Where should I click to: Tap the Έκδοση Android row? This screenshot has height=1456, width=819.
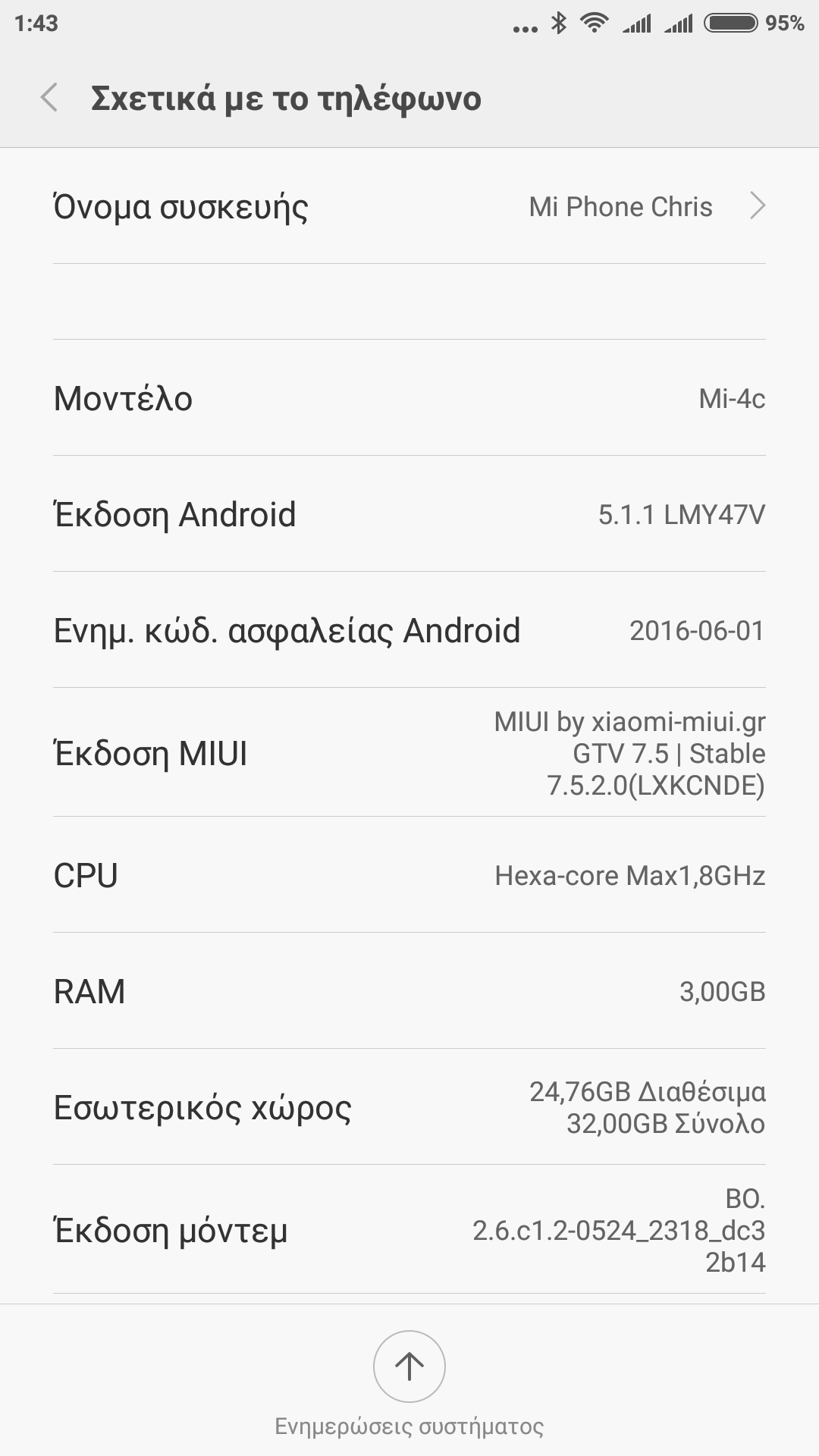(409, 514)
